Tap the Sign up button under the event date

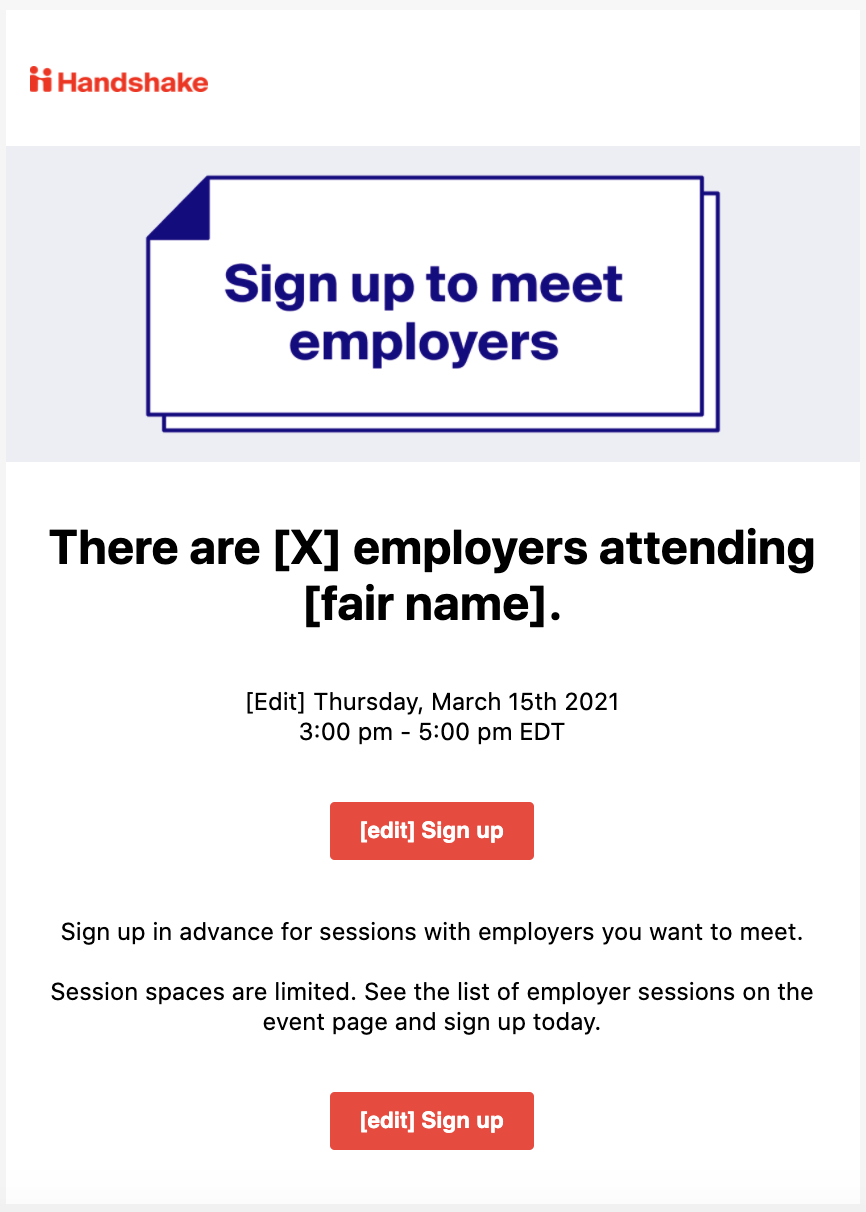(x=431, y=831)
